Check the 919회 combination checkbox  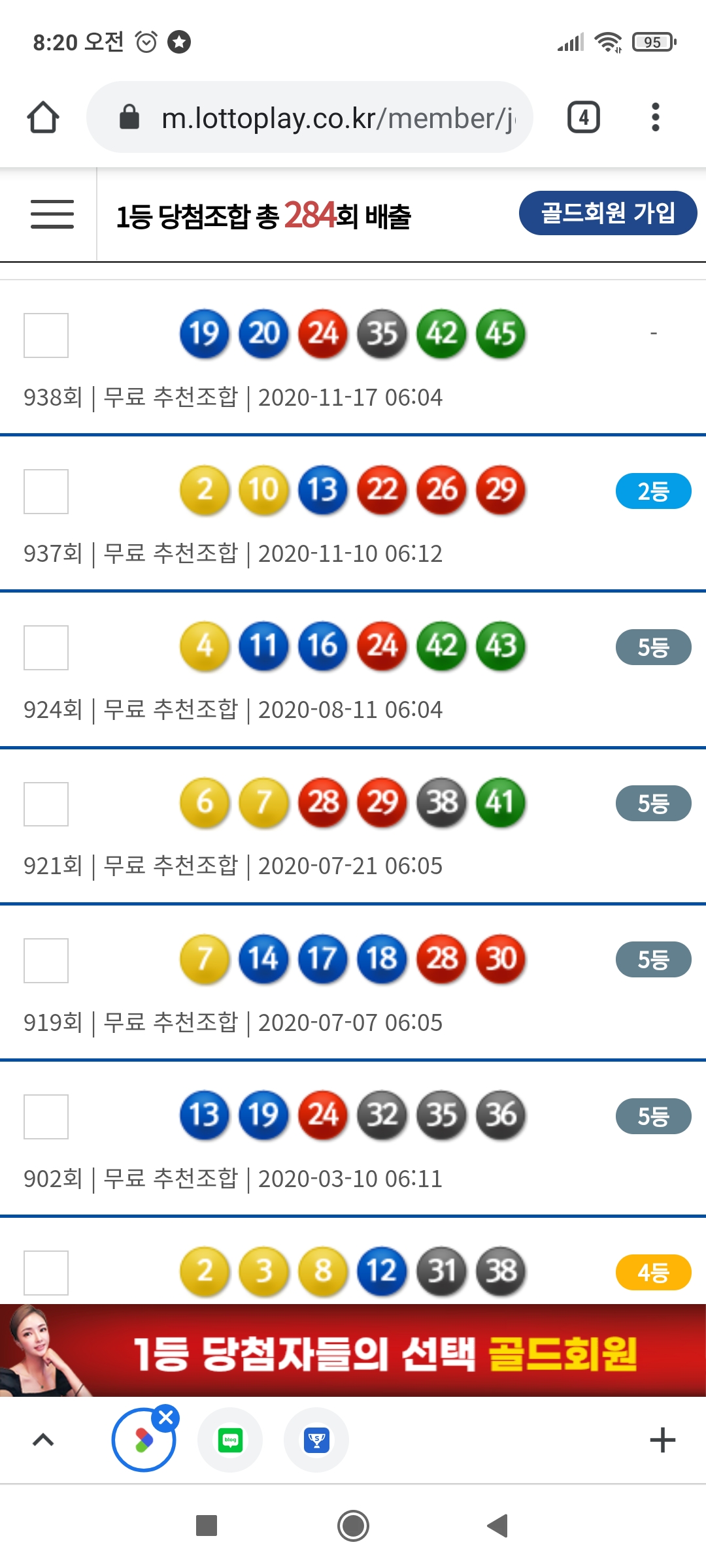(46, 960)
